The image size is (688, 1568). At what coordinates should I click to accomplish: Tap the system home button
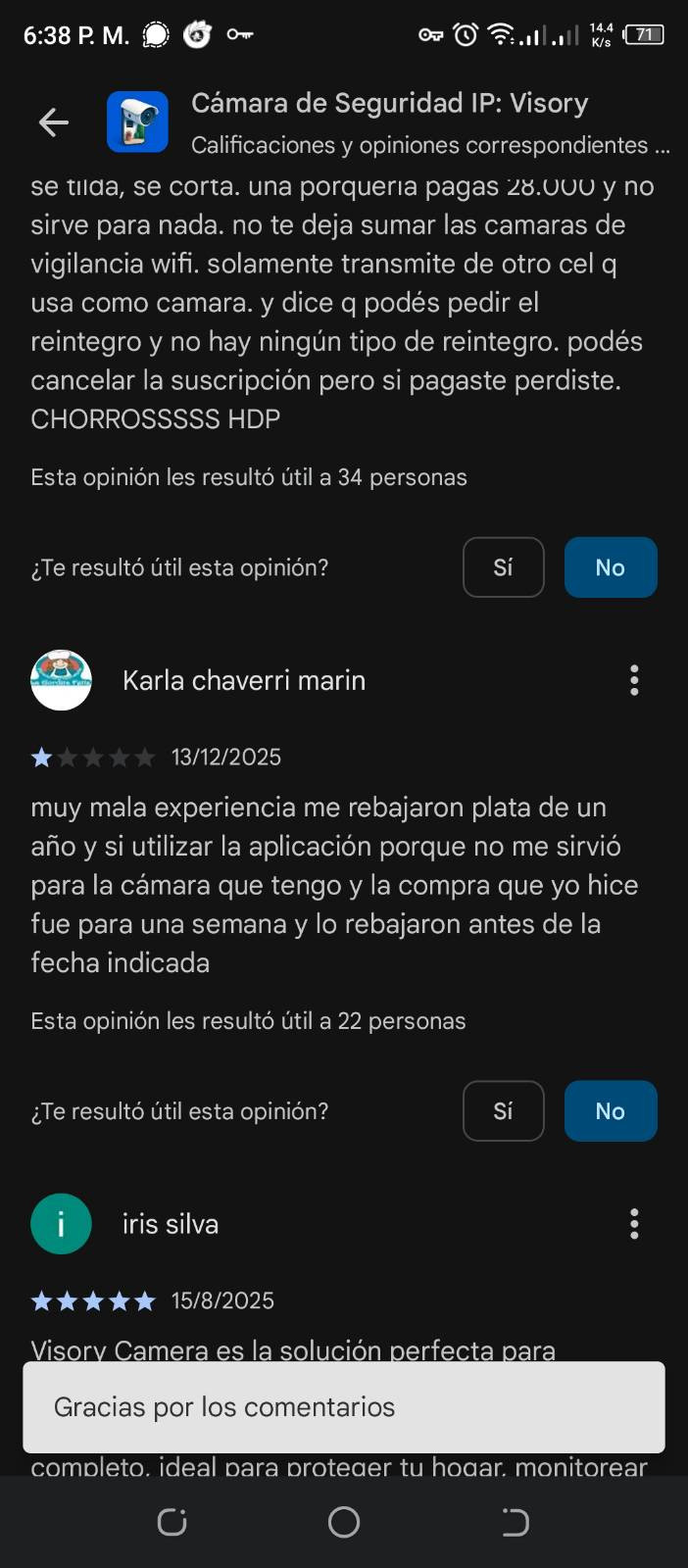tap(343, 1522)
